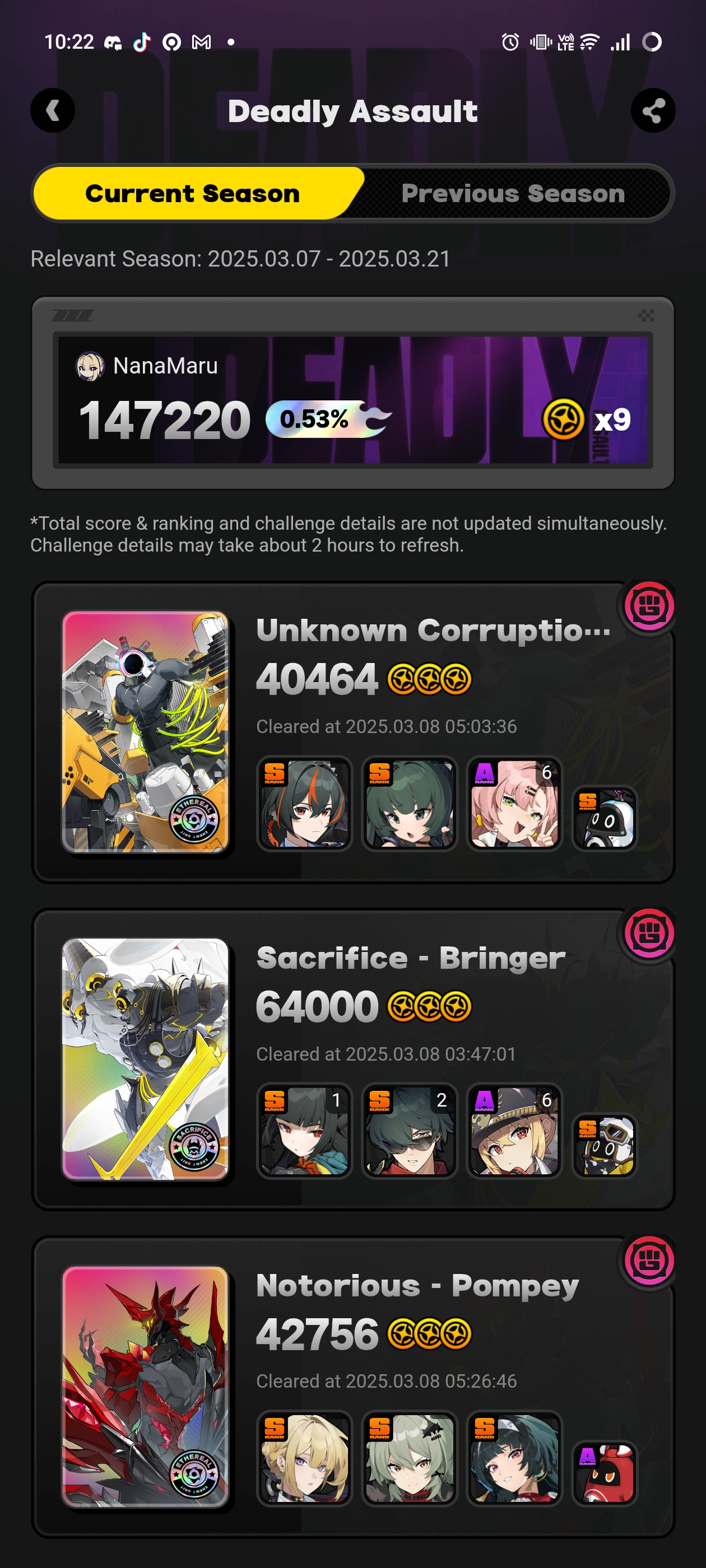Image resolution: width=706 pixels, height=1568 pixels.
Task: Tap the pink icon on Sacrifice - Bringer card
Action: tap(649, 934)
